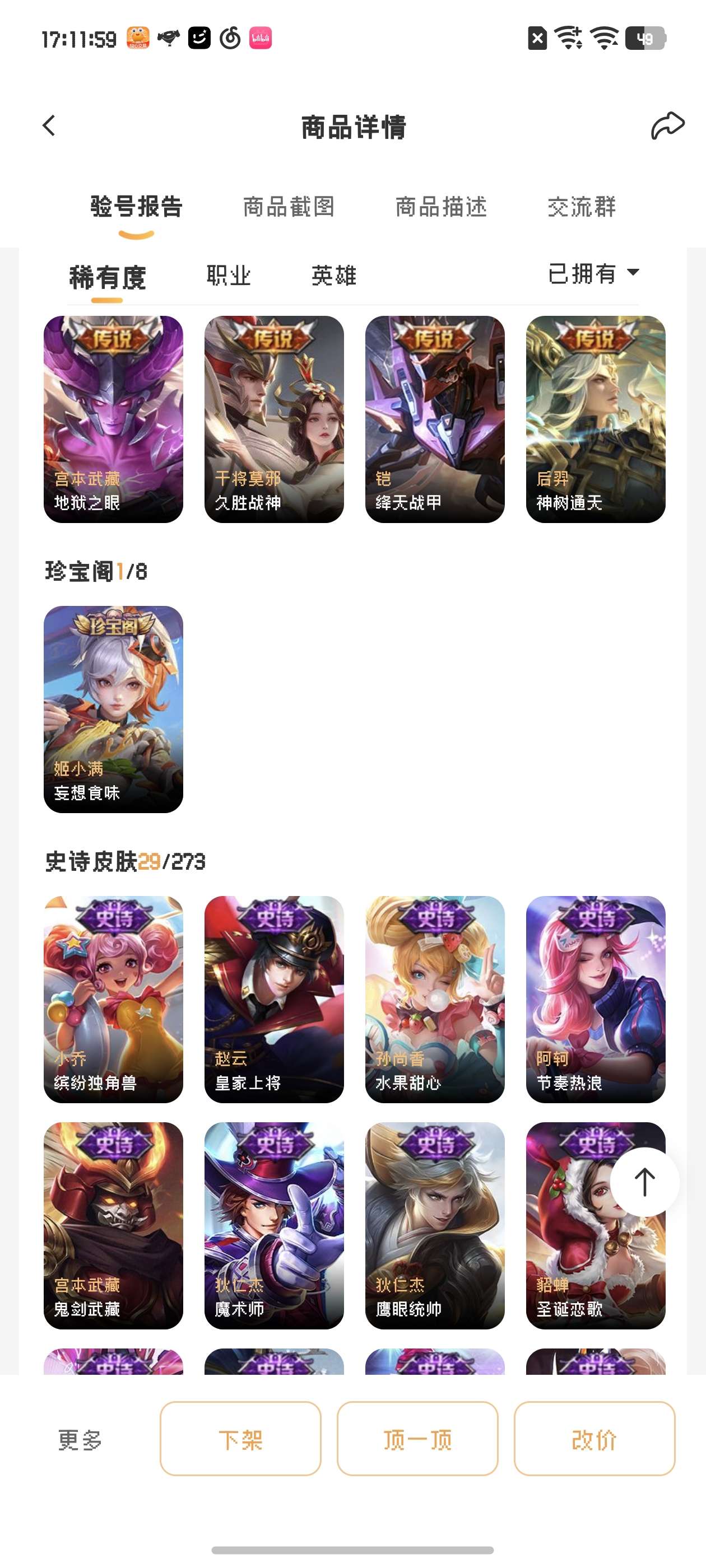
Task: Open 铠 绛天战甲 skin card
Action: click(435, 419)
